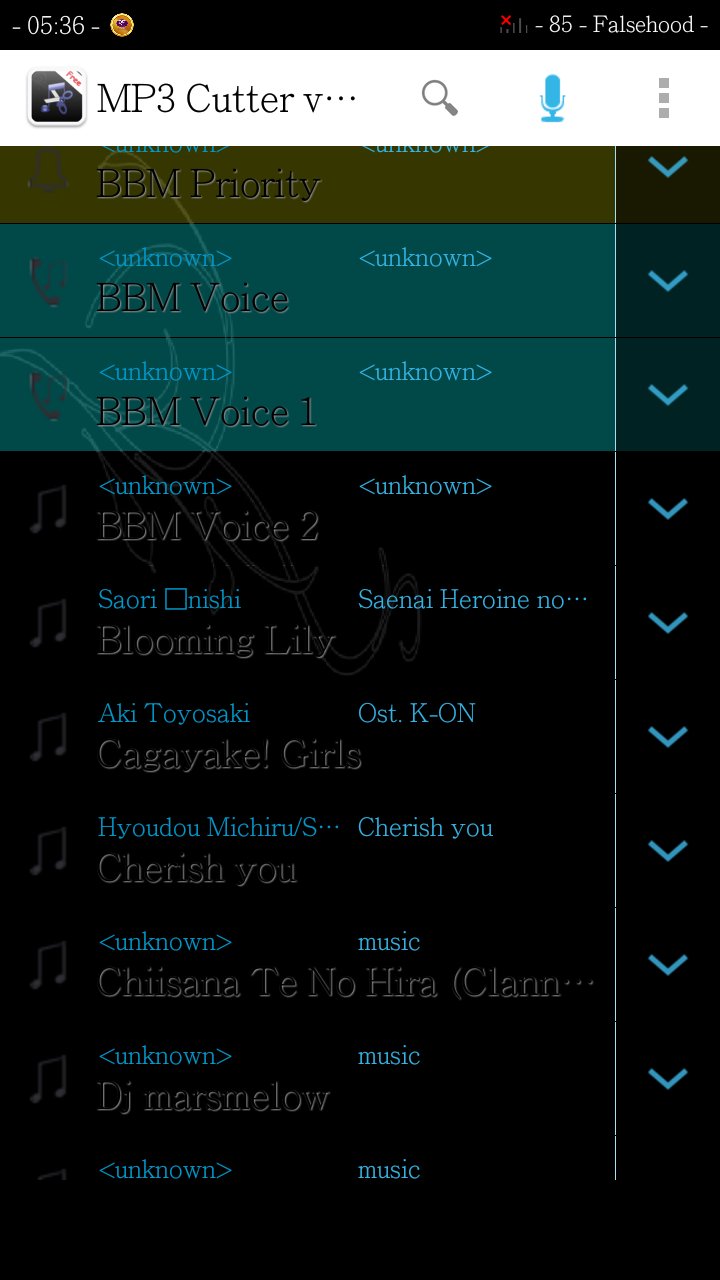Tap the blue microphone icon to record audio

[x=553, y=98]
